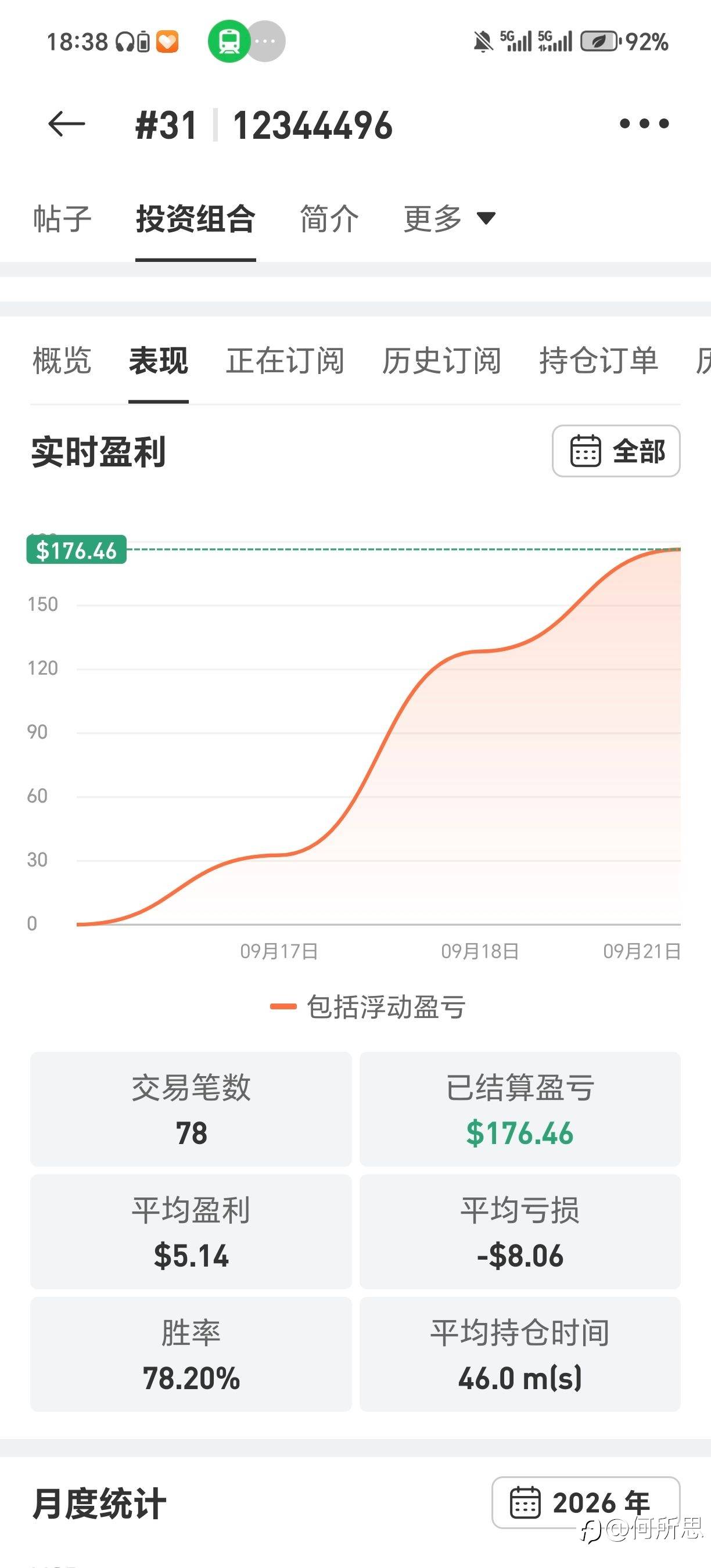
Task: Open the 简介 tab
Action: (x=329, y=219)
